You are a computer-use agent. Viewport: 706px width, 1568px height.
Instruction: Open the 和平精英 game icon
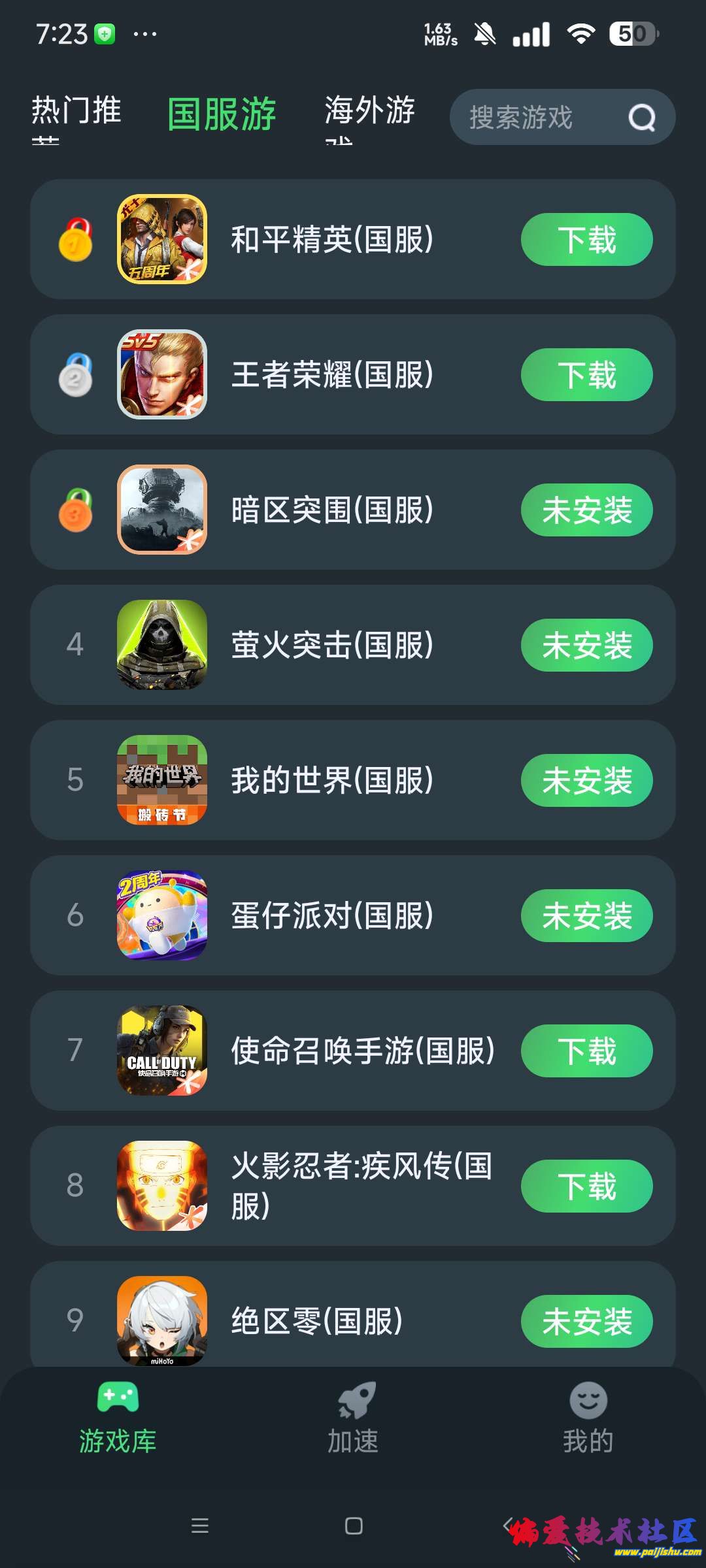[x=162, y=240]
